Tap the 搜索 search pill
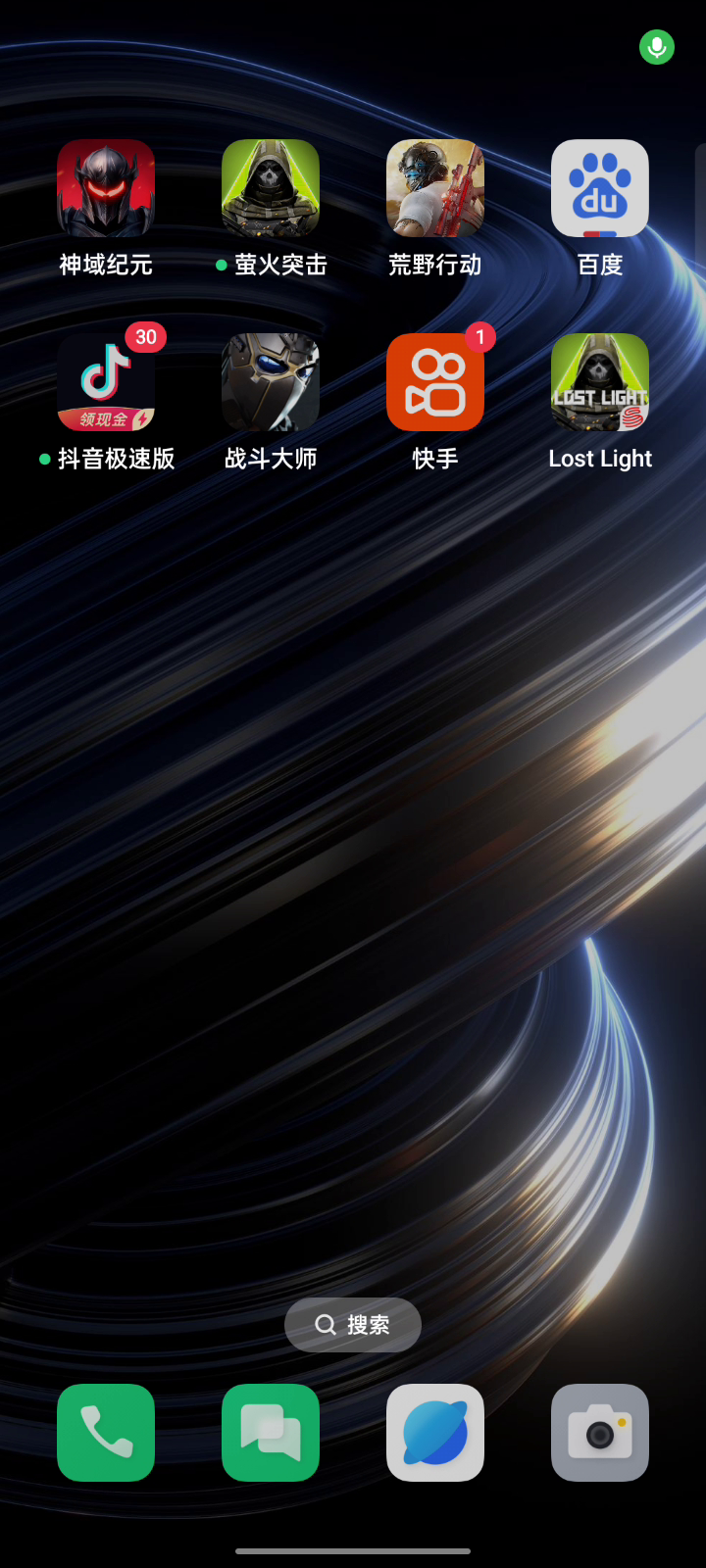706x1568 pixels. pyautogui.click(x=353, y=1325)
